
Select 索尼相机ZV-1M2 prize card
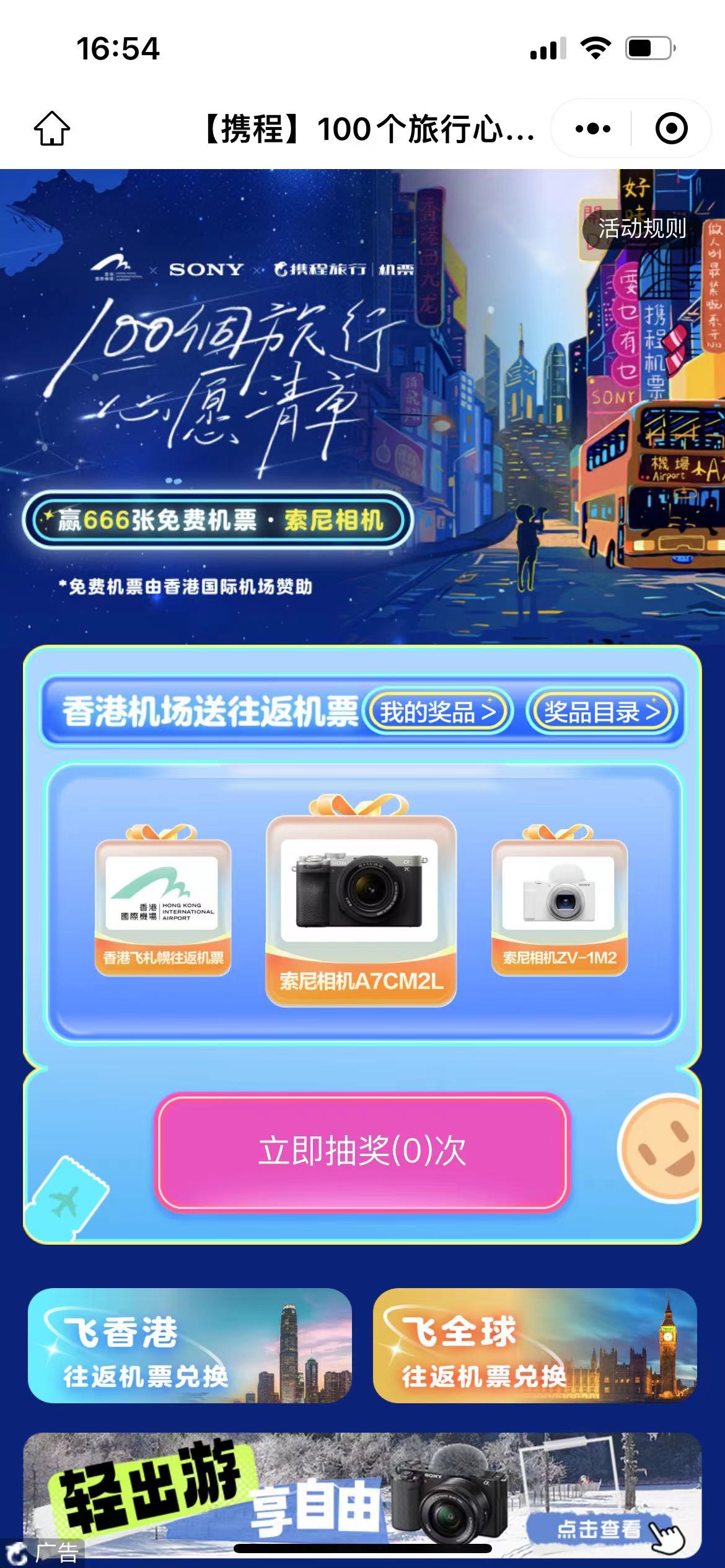coord(559,907)
